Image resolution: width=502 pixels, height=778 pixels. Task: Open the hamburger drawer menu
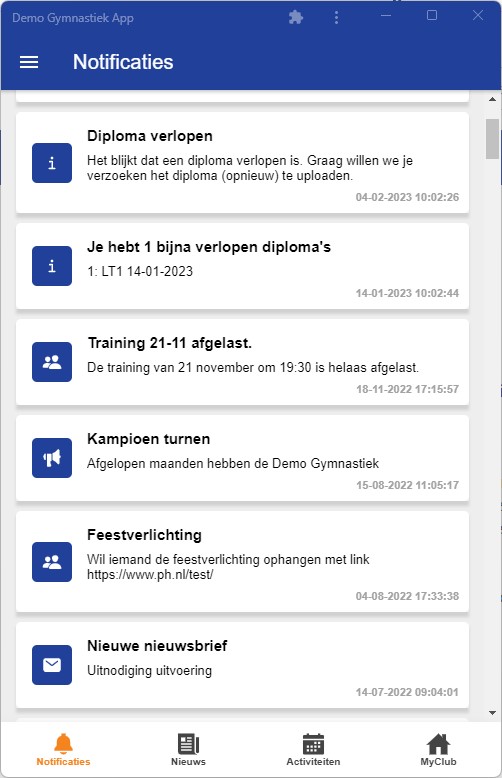click(x=29, y=62)
